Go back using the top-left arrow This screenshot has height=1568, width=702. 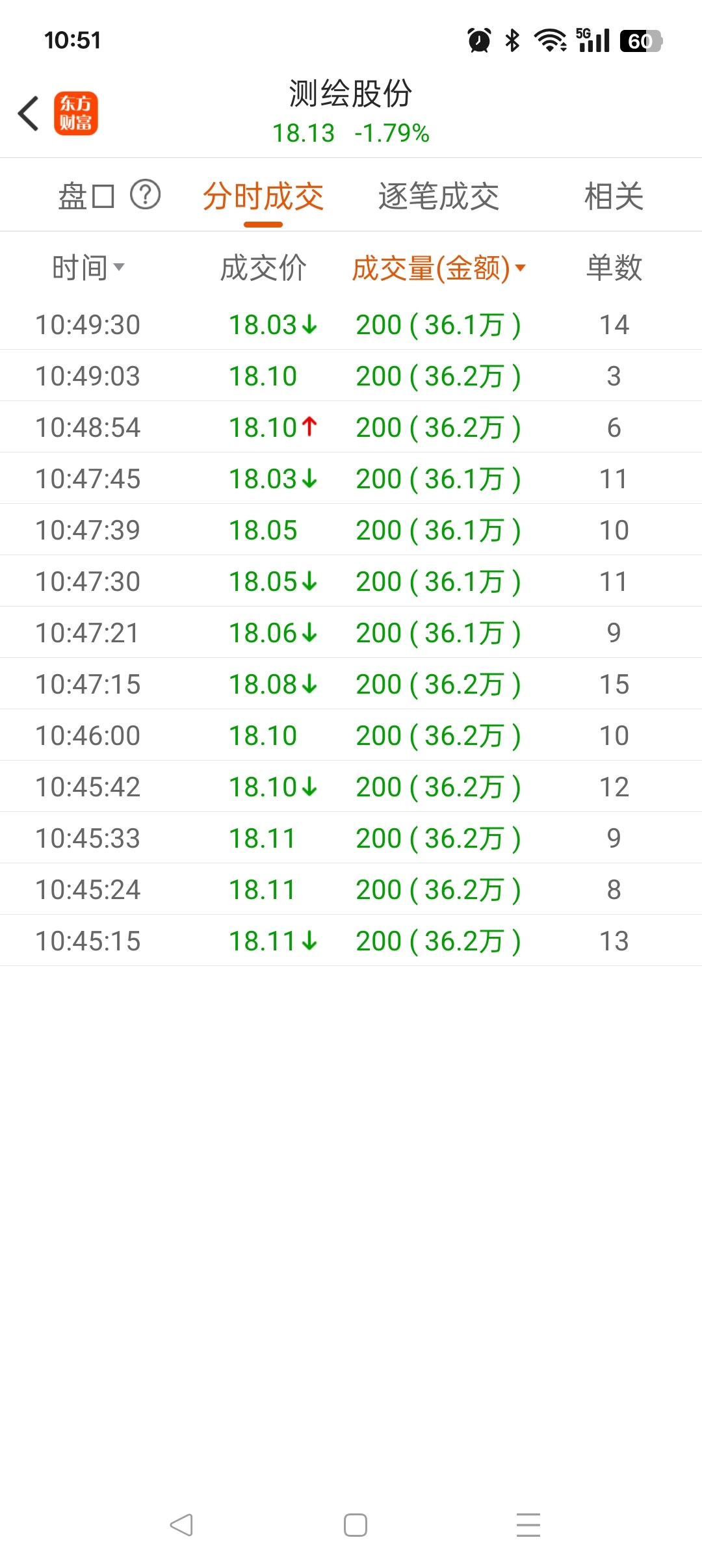(29, 113)
